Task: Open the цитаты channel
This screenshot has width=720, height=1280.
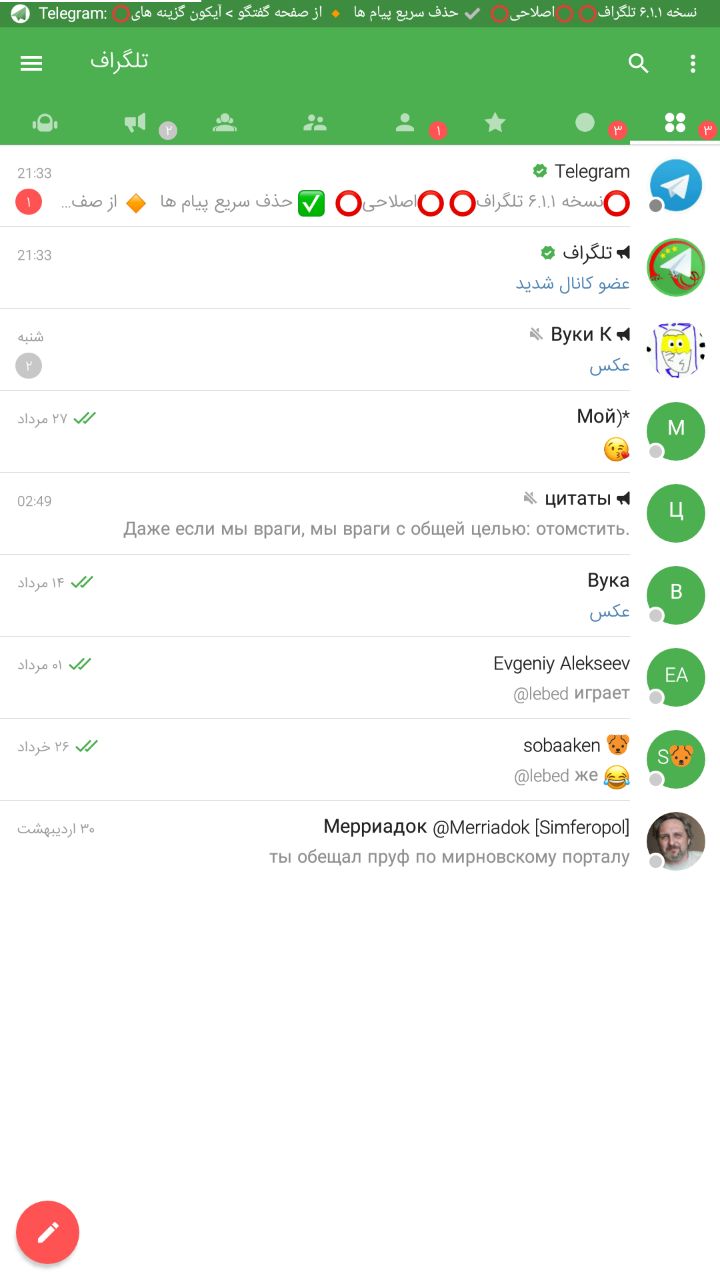Action: click(x=360, y=514)
